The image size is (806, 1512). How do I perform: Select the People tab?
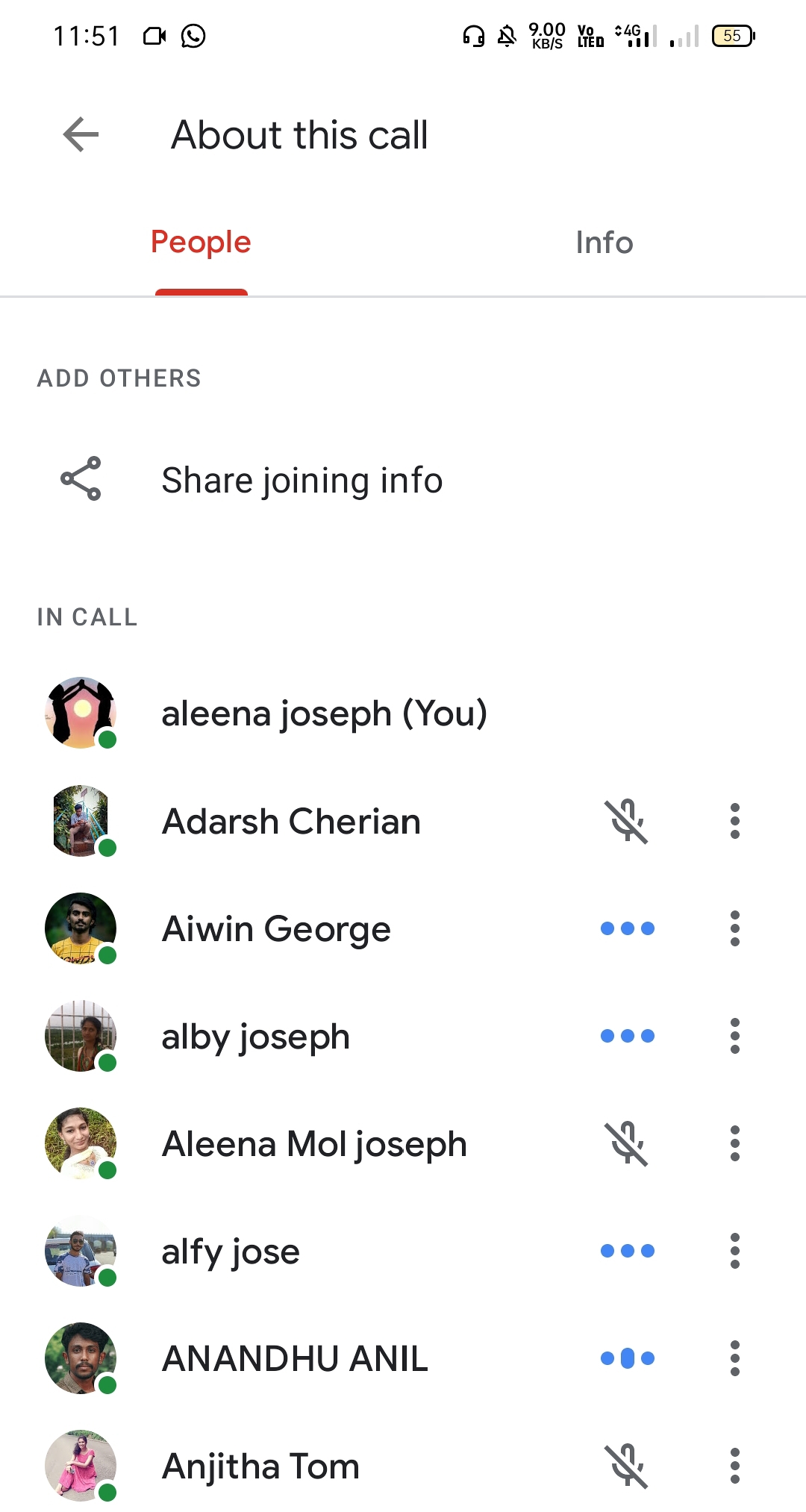[x=201, y=243]
